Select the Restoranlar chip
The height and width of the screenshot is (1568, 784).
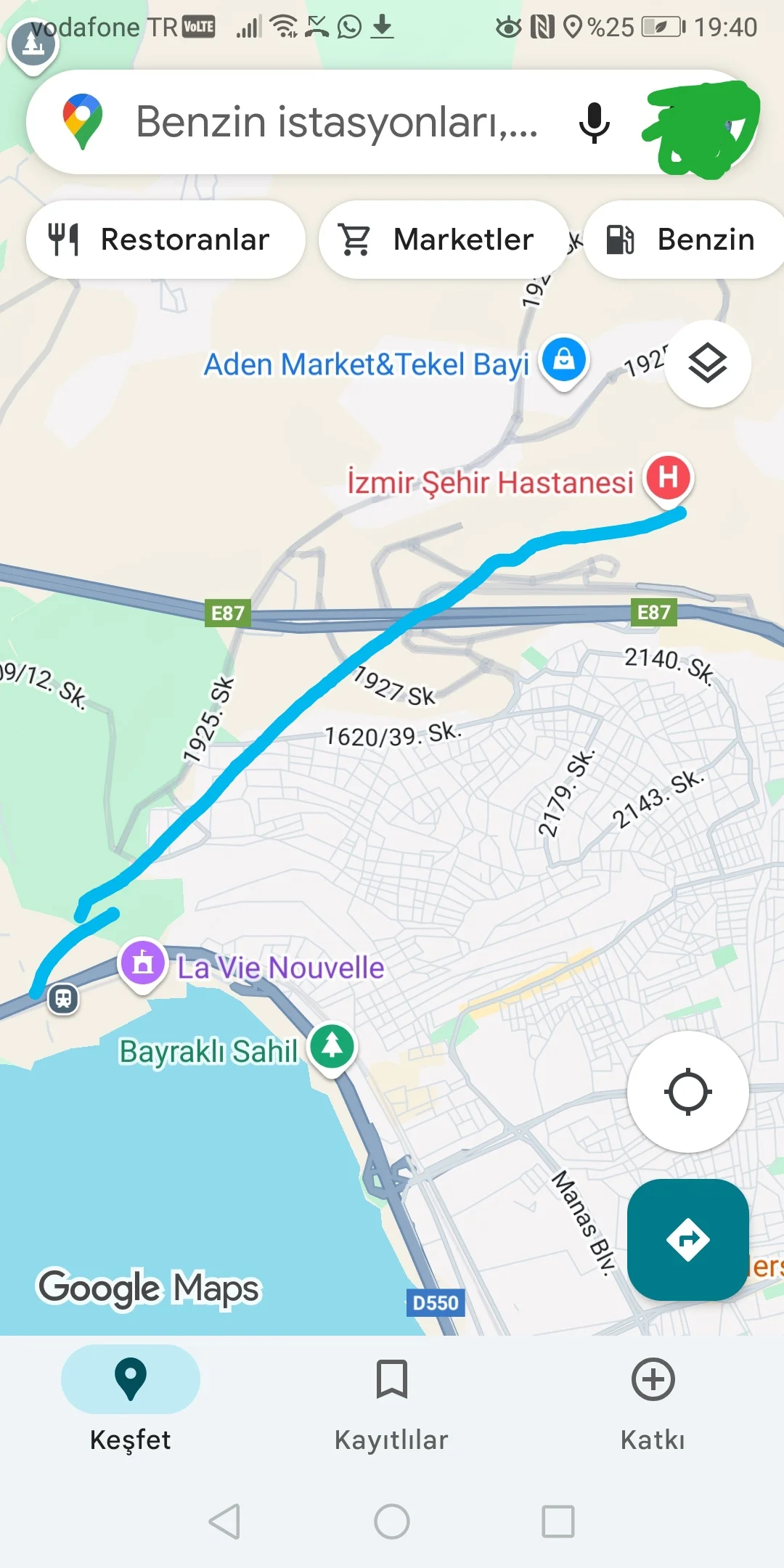(x=165, y=240)
